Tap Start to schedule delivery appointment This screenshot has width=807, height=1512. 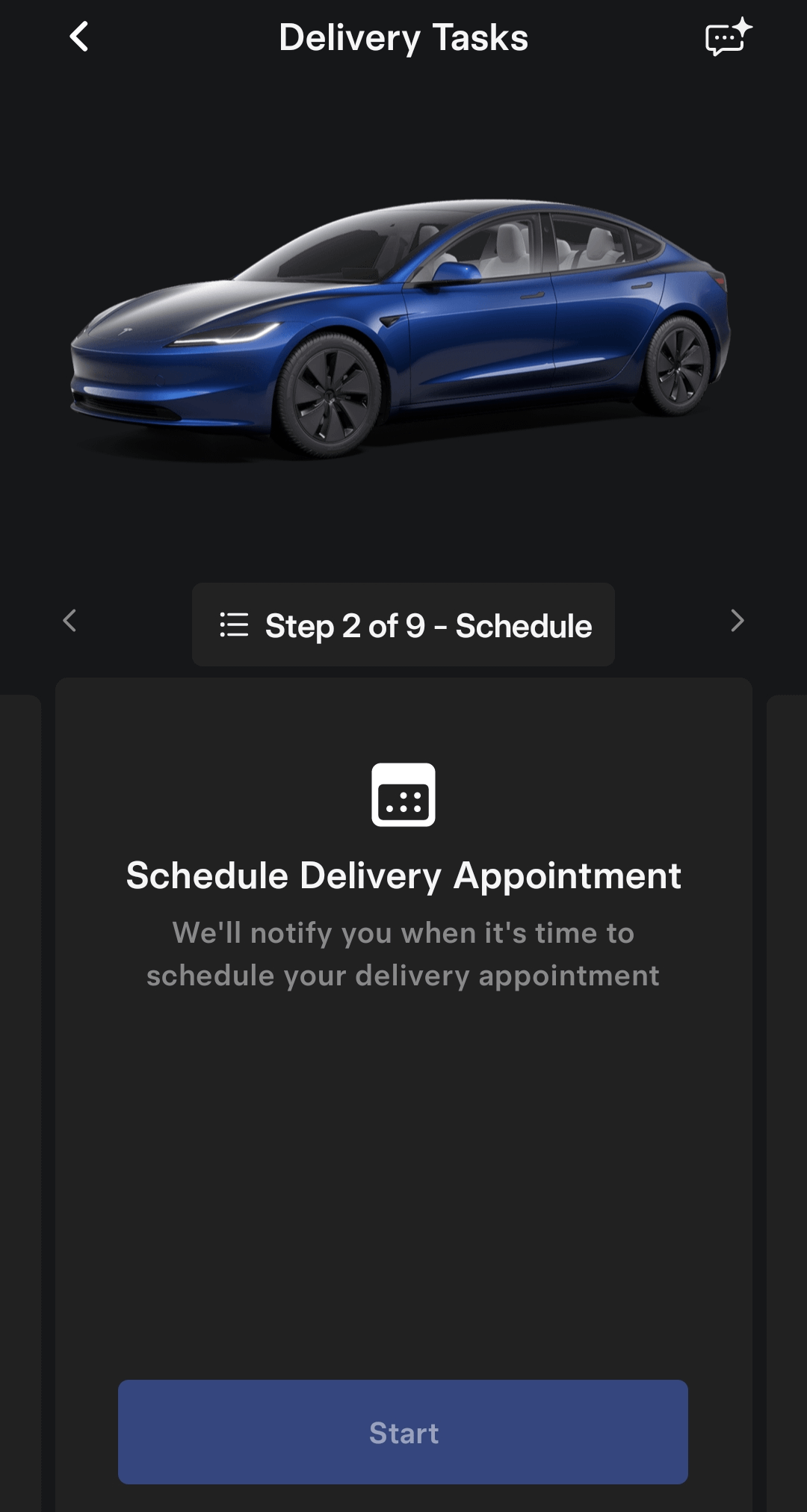pyautogui.click(x=403, y=1432)
